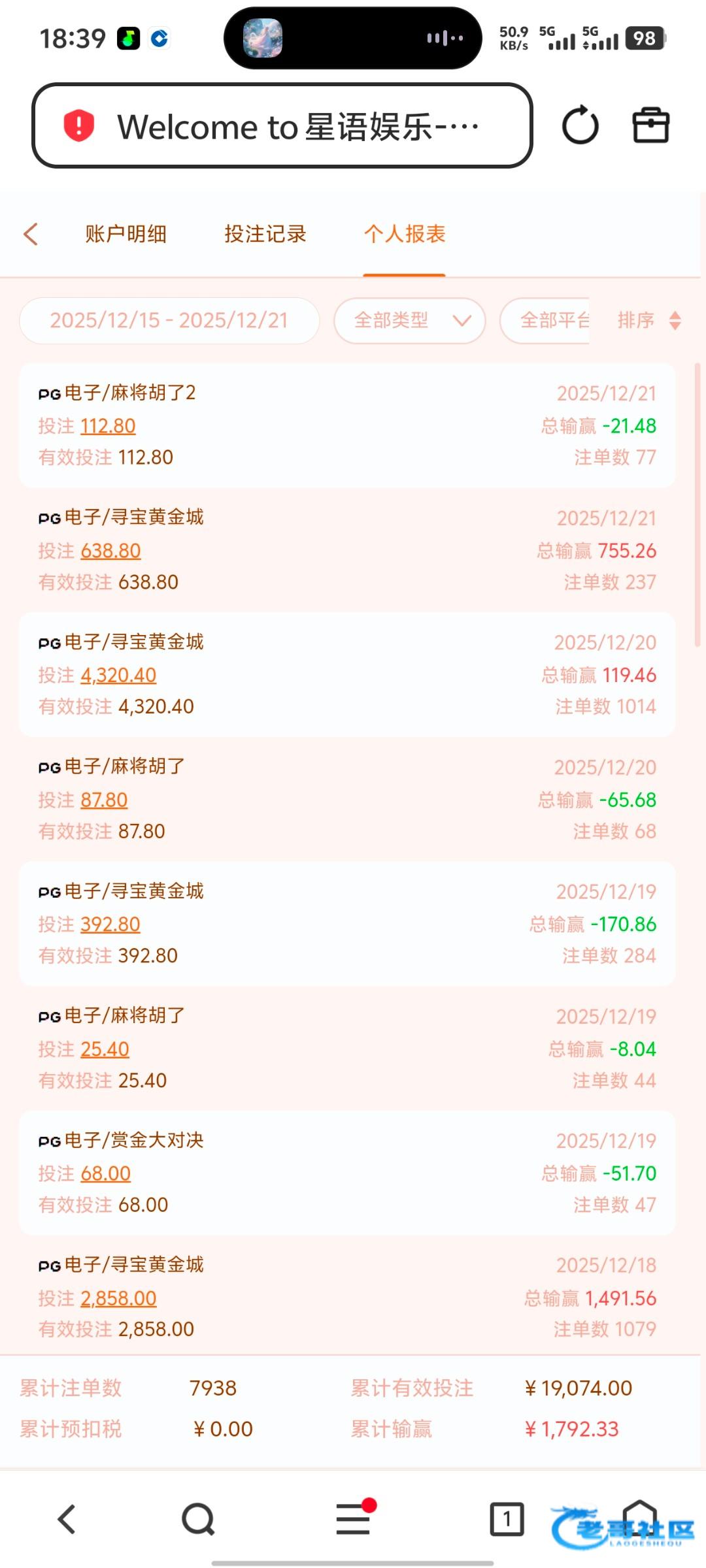Open the 87.80 bet amount link
706x1568 pixels.
pyautogui.click(x=105, y=800)
